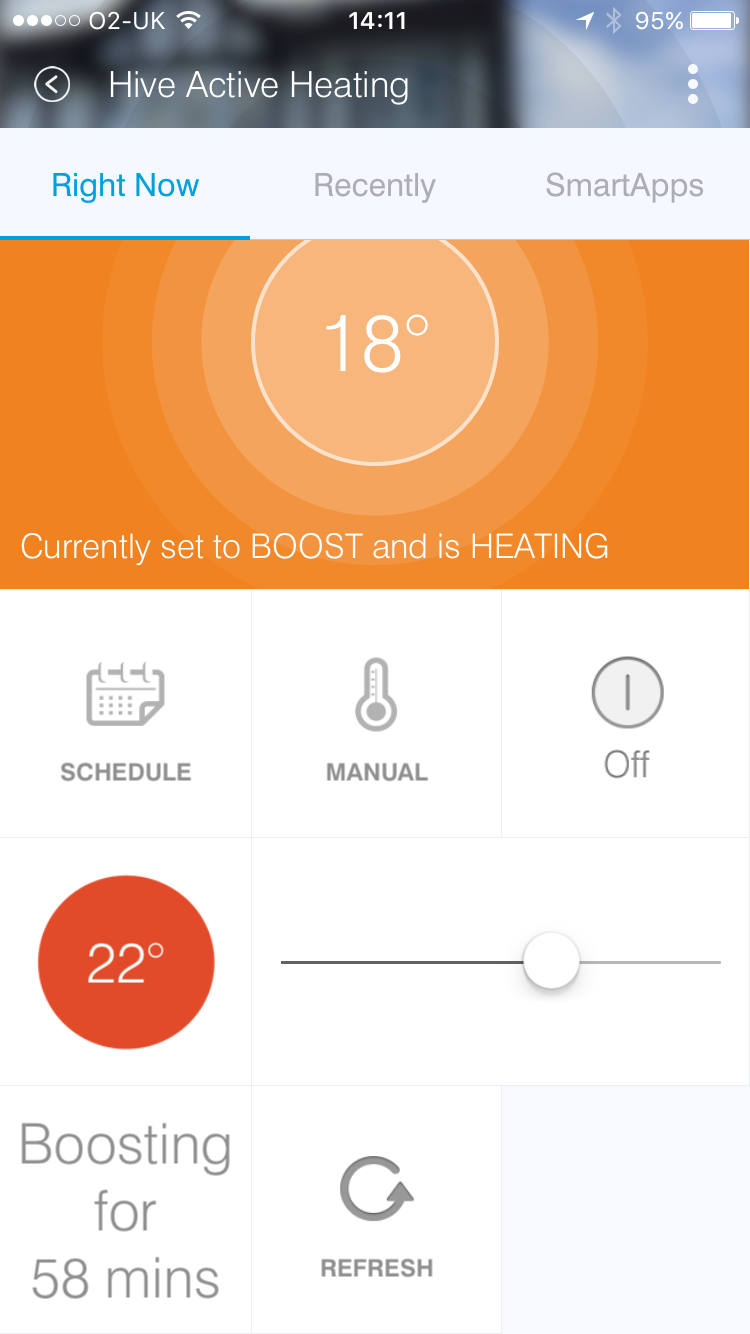Image resolution: width=750 pixels, height=1334 pixels.
Task: Open the SmartApps tab
Action: pos(624,186)
